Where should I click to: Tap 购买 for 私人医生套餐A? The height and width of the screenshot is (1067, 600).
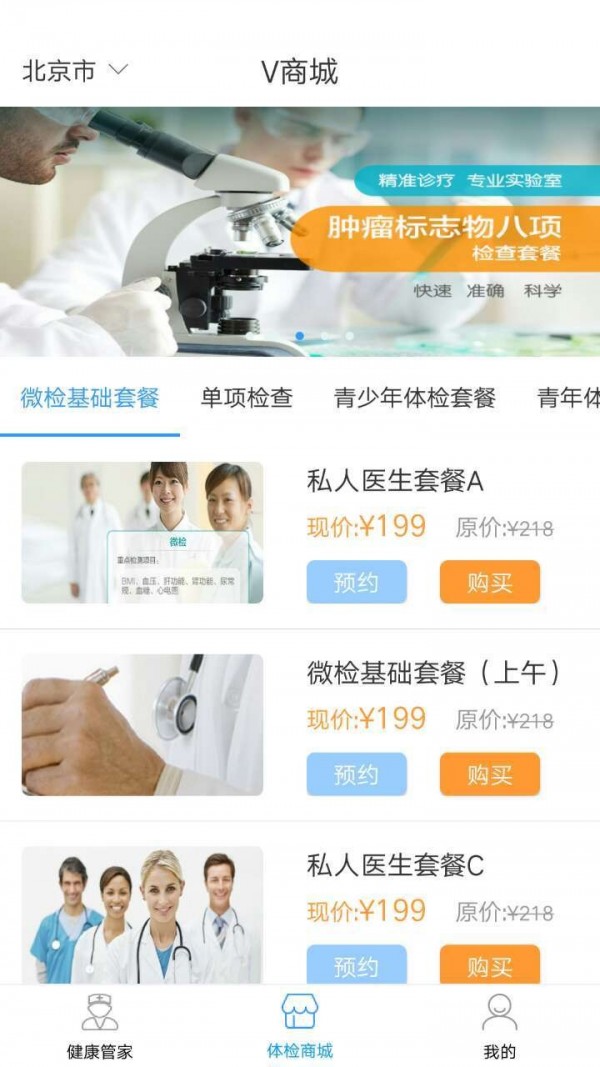click(489, 582)
